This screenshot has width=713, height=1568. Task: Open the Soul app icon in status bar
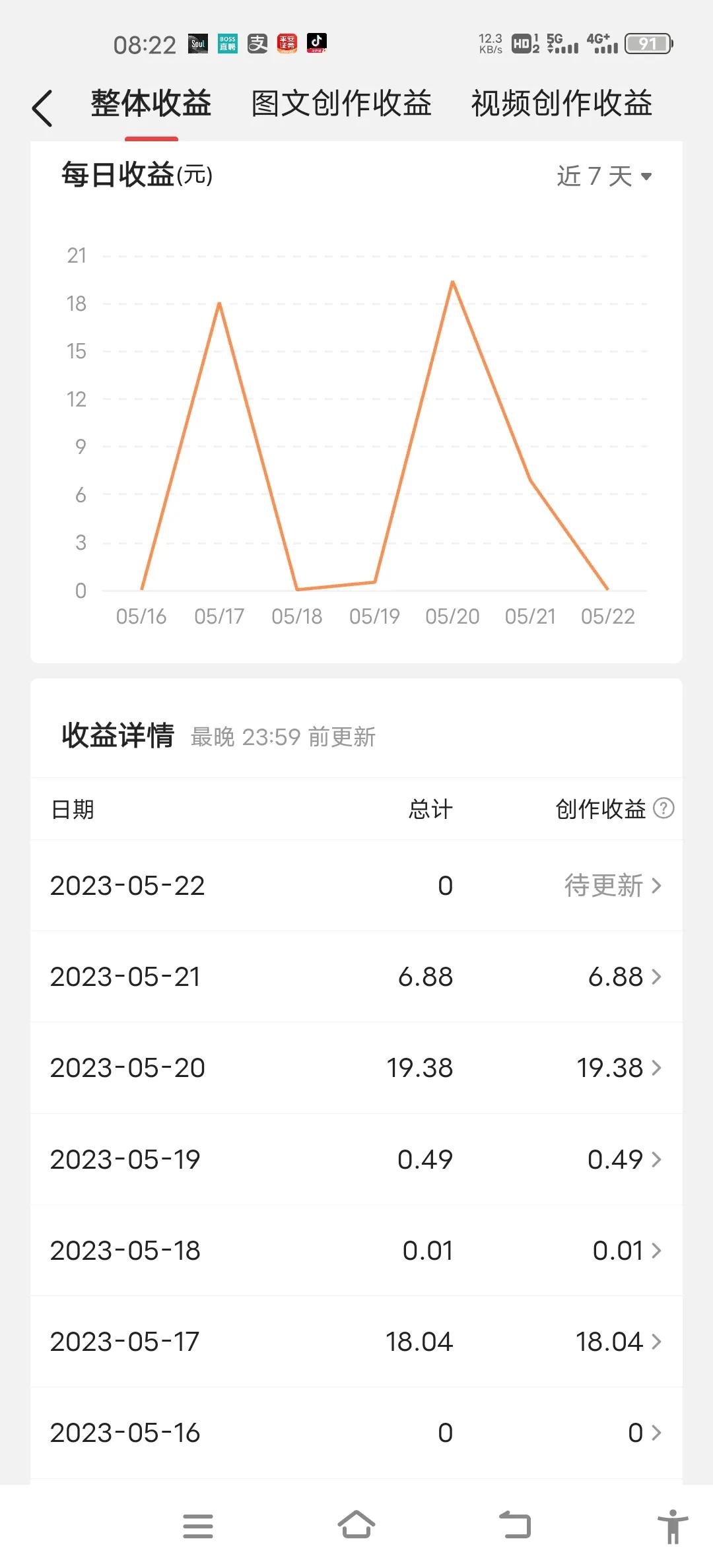[197, 42]
